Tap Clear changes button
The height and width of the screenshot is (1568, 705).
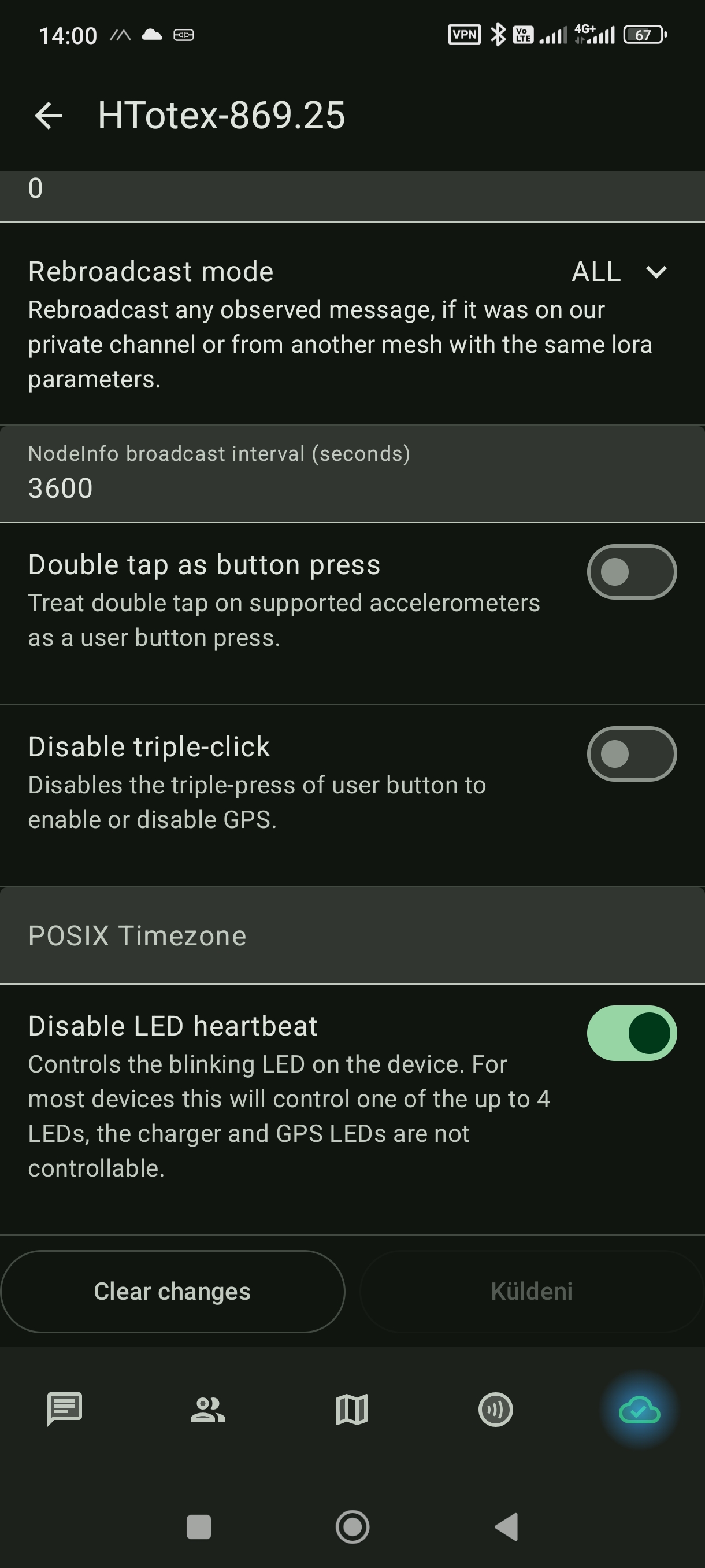click(173, 1292)
